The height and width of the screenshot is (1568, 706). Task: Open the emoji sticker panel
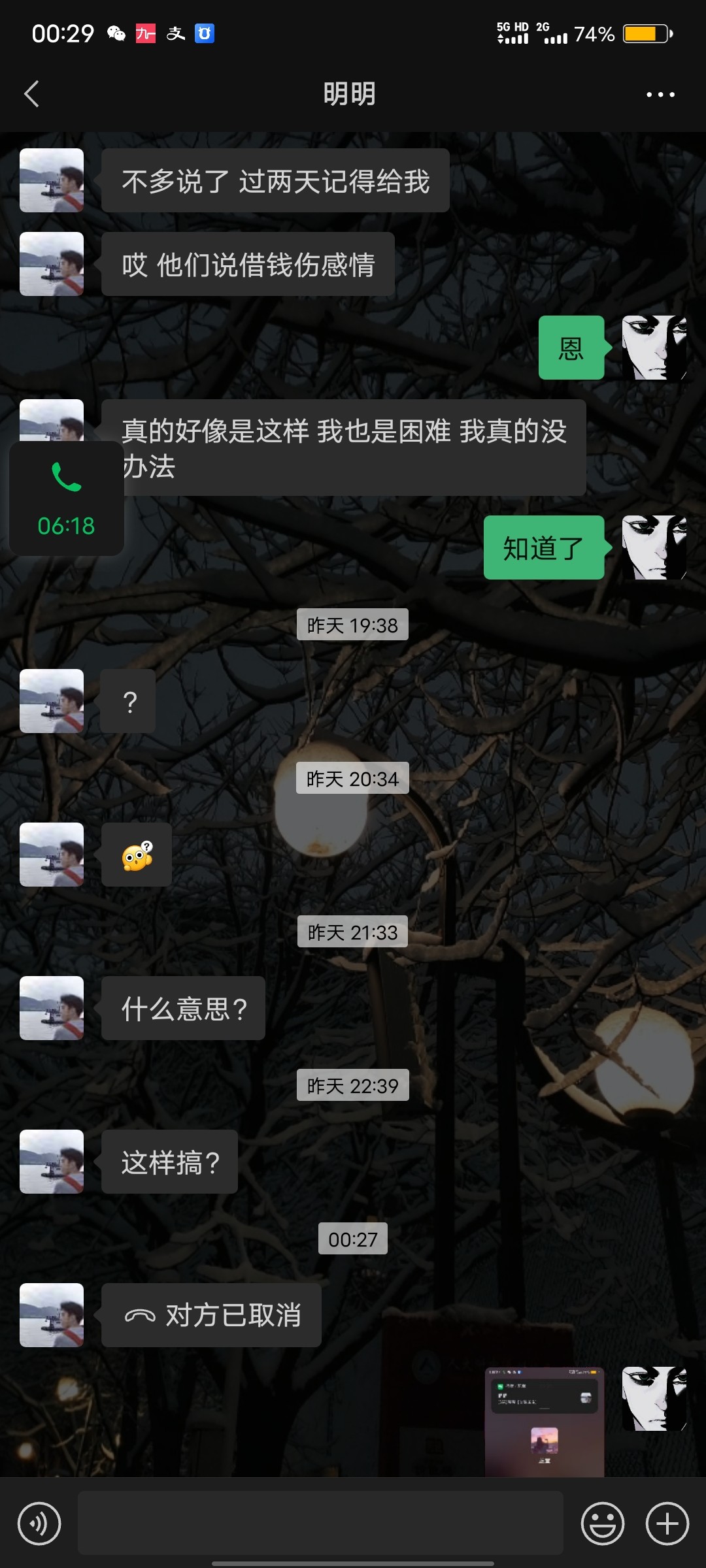click(x=602, y=1524)
